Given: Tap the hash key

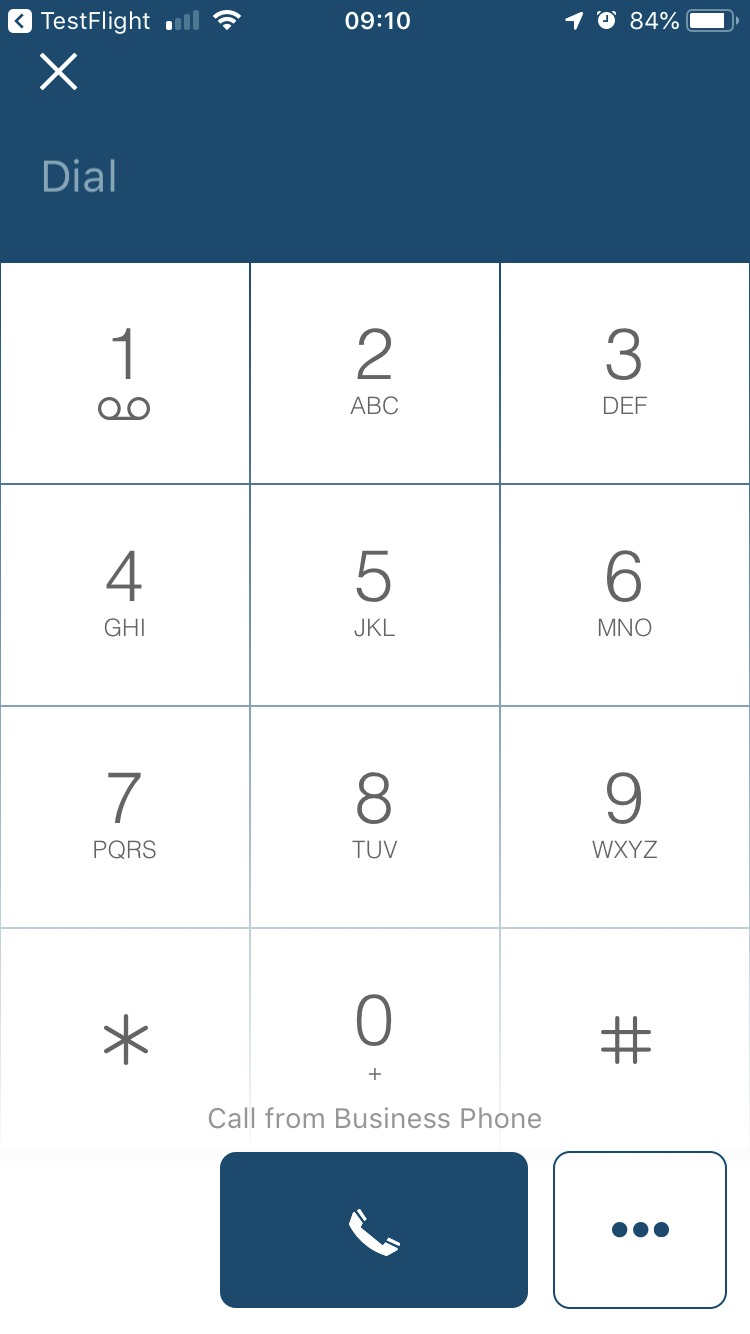Looking at the screenshot, I should click(625, 1039).
